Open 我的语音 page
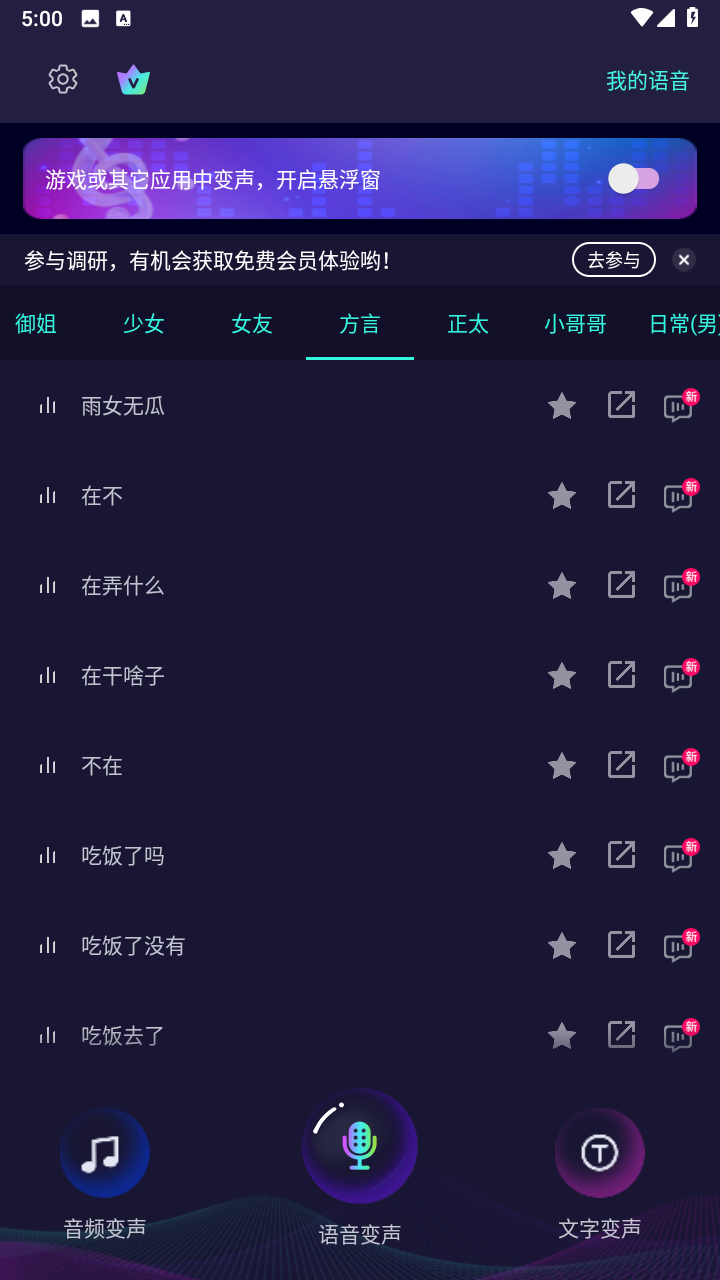 click(648, 81)
